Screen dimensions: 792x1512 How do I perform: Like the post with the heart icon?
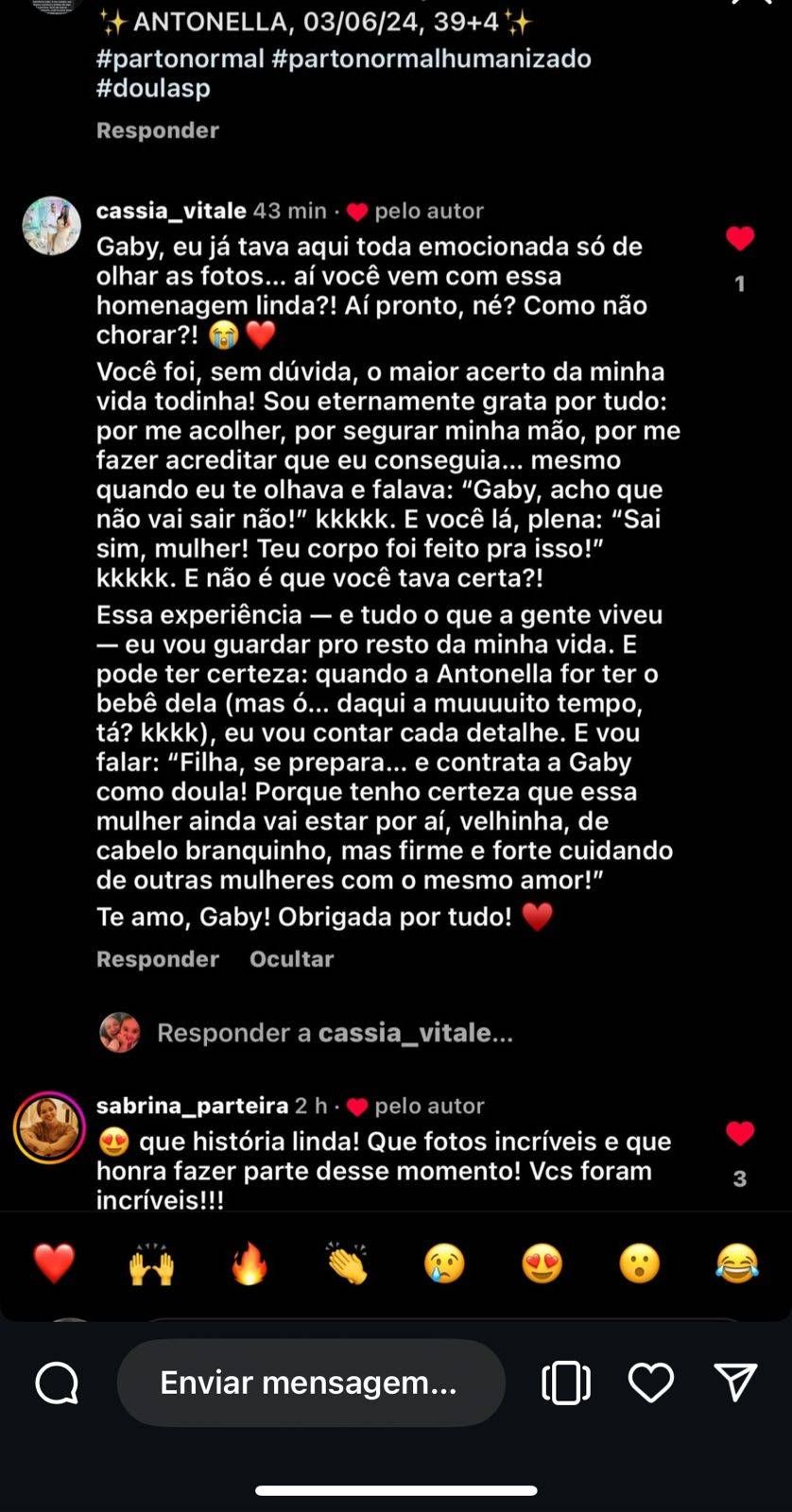(x=650, y=1383)
